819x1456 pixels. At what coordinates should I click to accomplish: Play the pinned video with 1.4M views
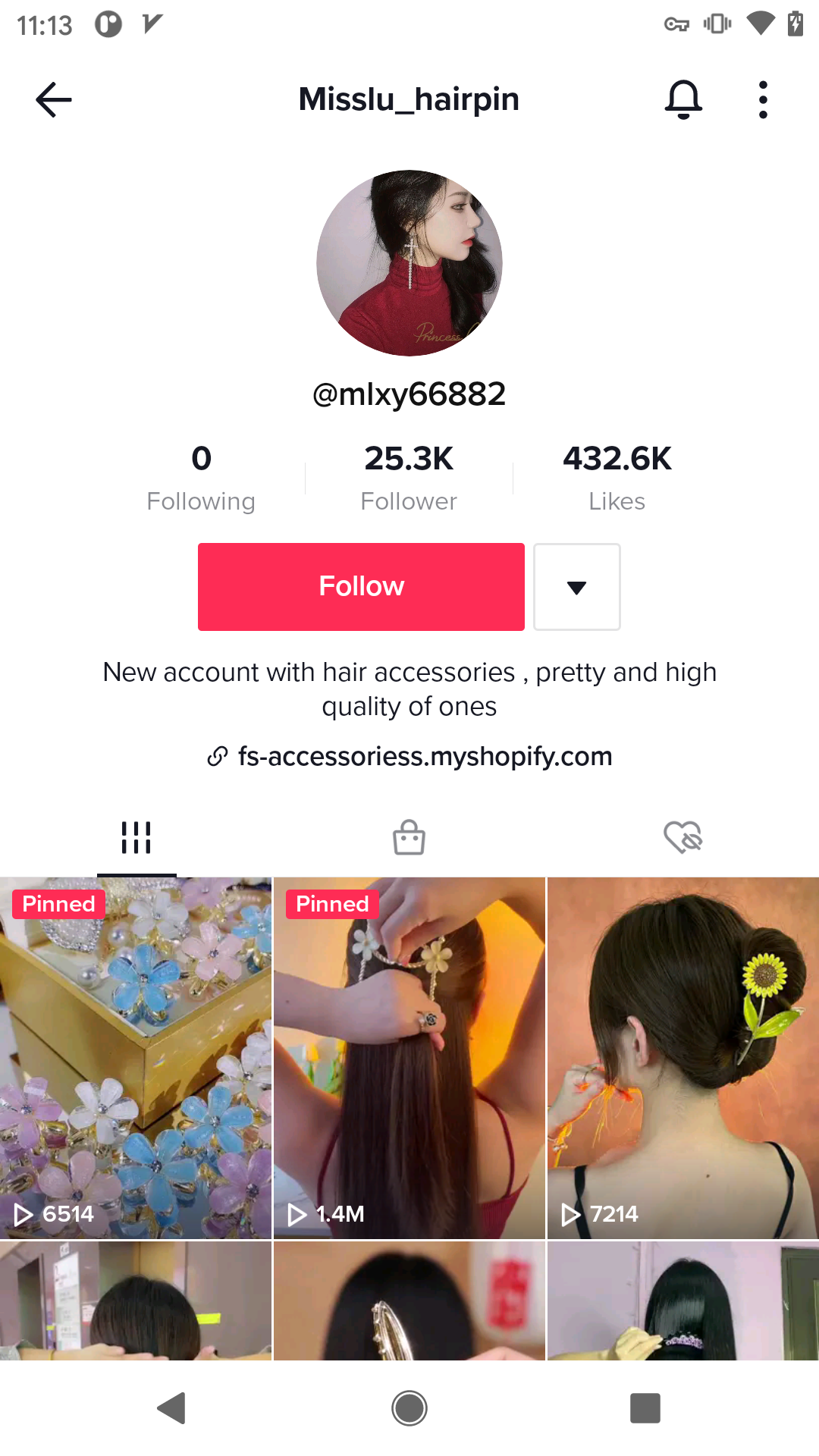409,1058
